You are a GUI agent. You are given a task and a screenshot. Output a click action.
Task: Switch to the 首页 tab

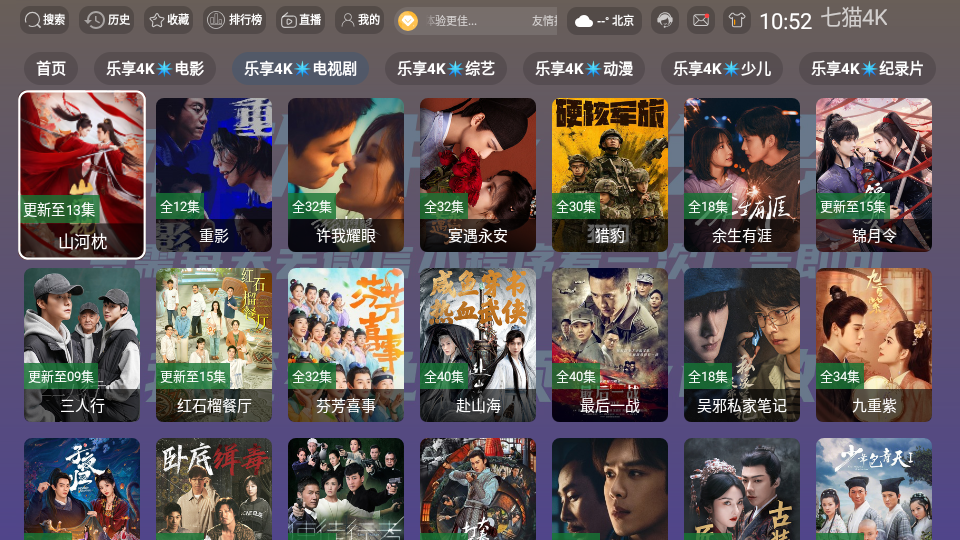[x=51, y=69]
